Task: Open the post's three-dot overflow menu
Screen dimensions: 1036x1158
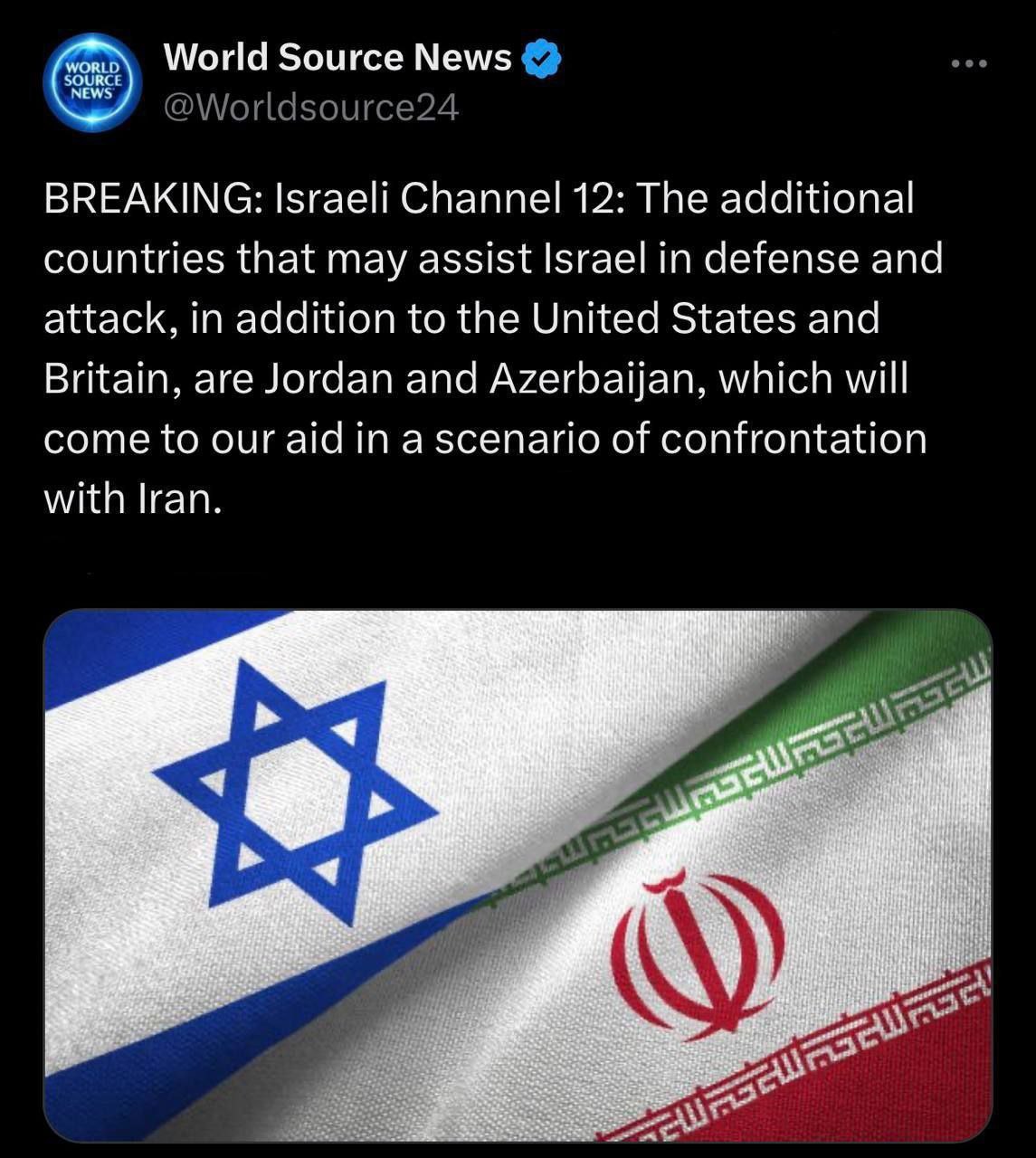Action: click(969, 64)
